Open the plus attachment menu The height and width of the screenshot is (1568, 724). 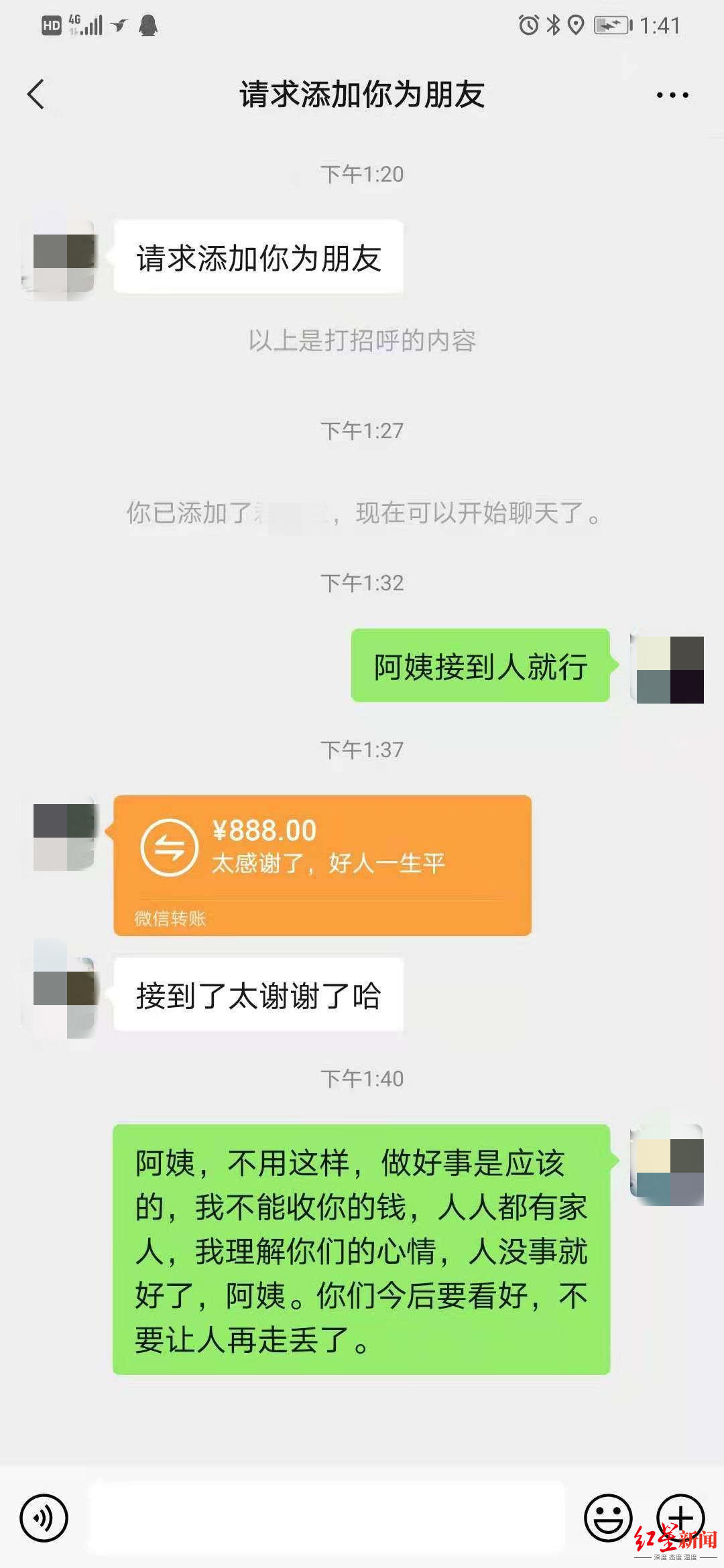tap(680, 1516)
